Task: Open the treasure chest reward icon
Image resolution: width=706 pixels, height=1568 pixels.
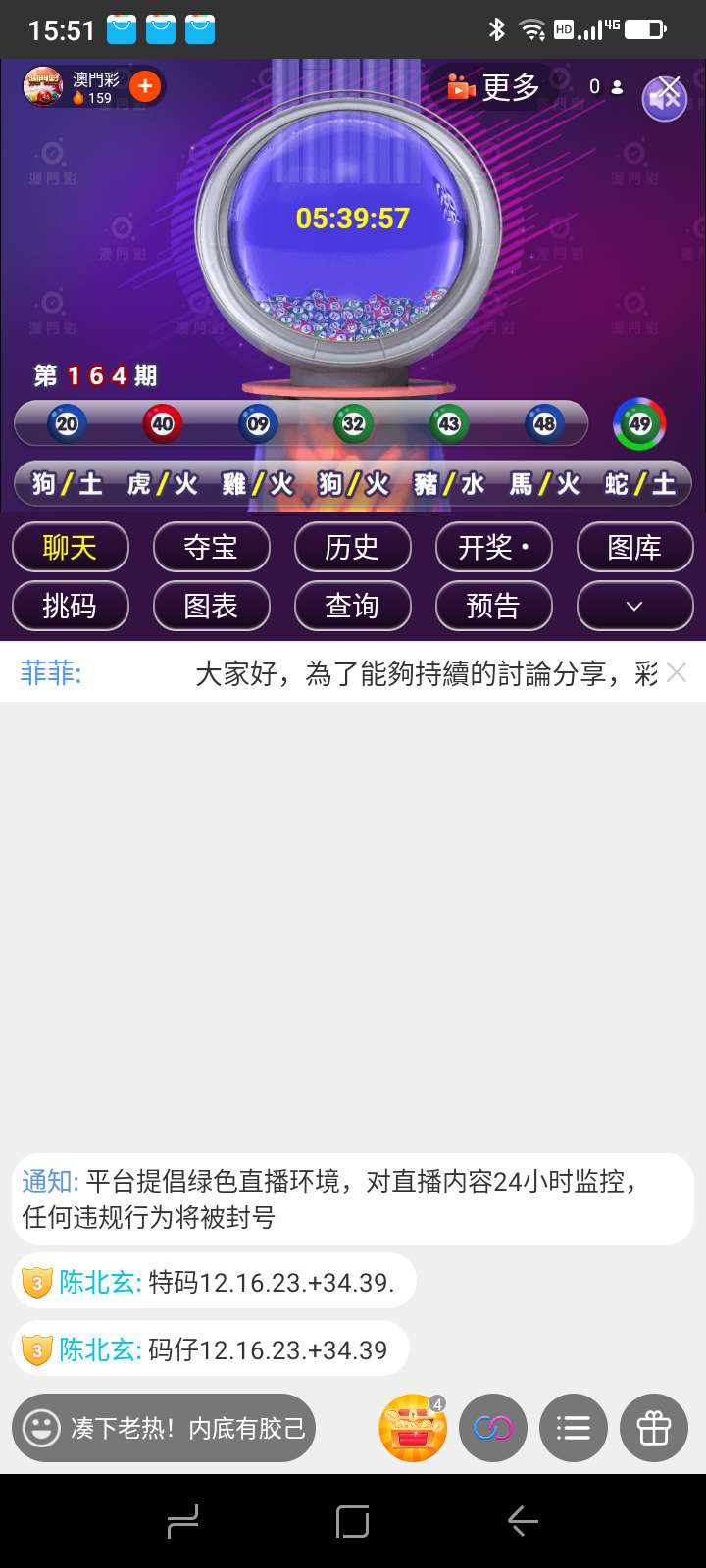Action: pos(413,1428)
